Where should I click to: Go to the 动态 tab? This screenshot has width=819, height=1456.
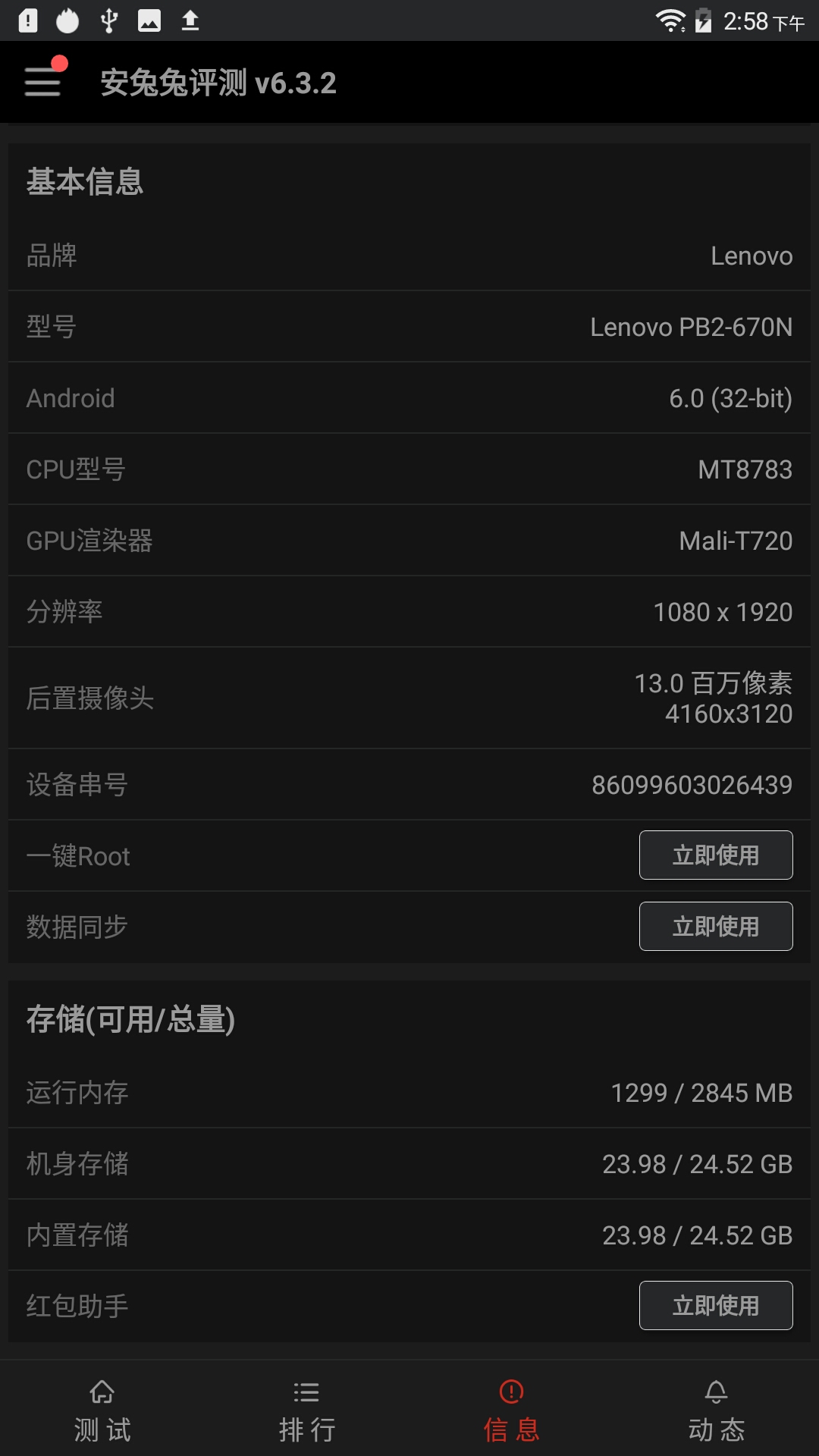[x=717, y=1409]
